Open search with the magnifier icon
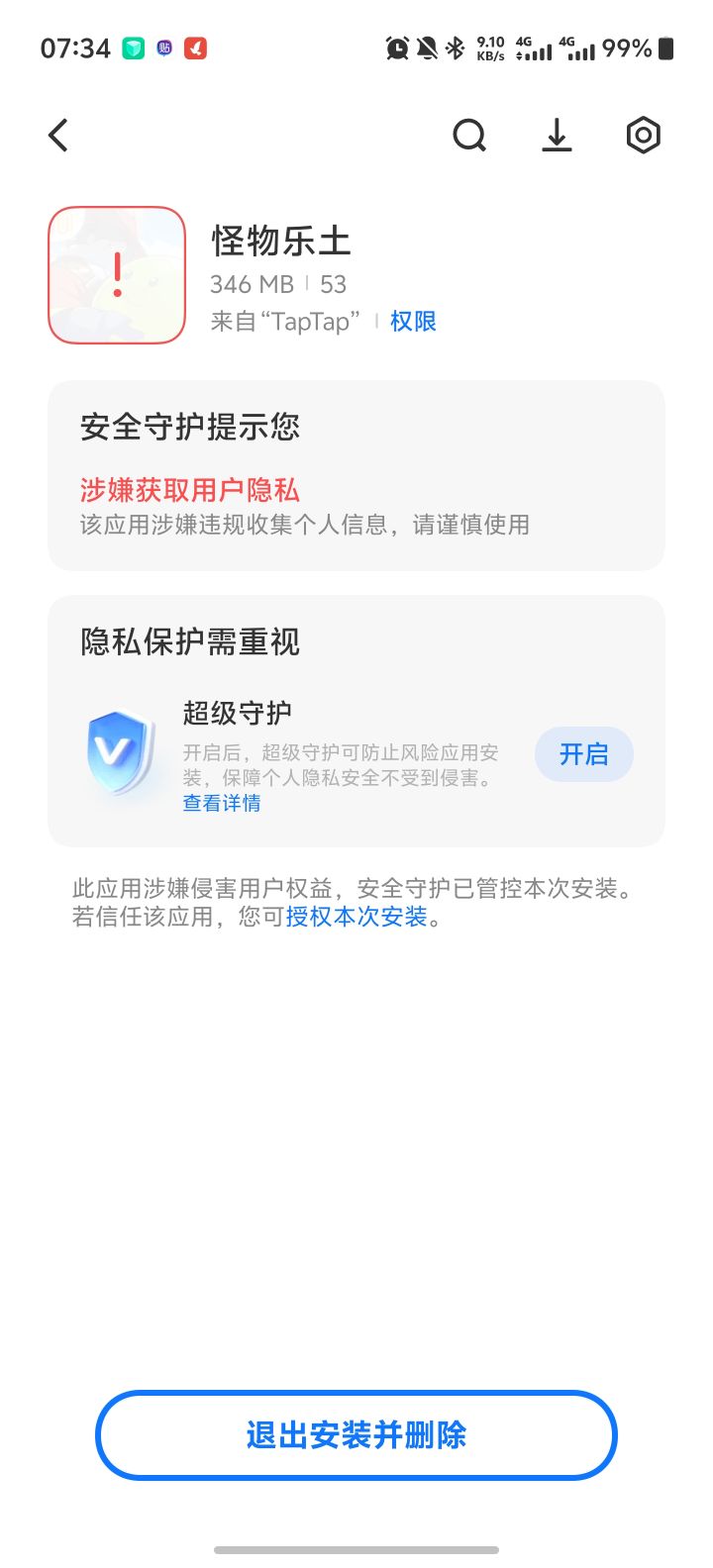This screenshot has height=1568, width=713. click(x=469, y=136)
